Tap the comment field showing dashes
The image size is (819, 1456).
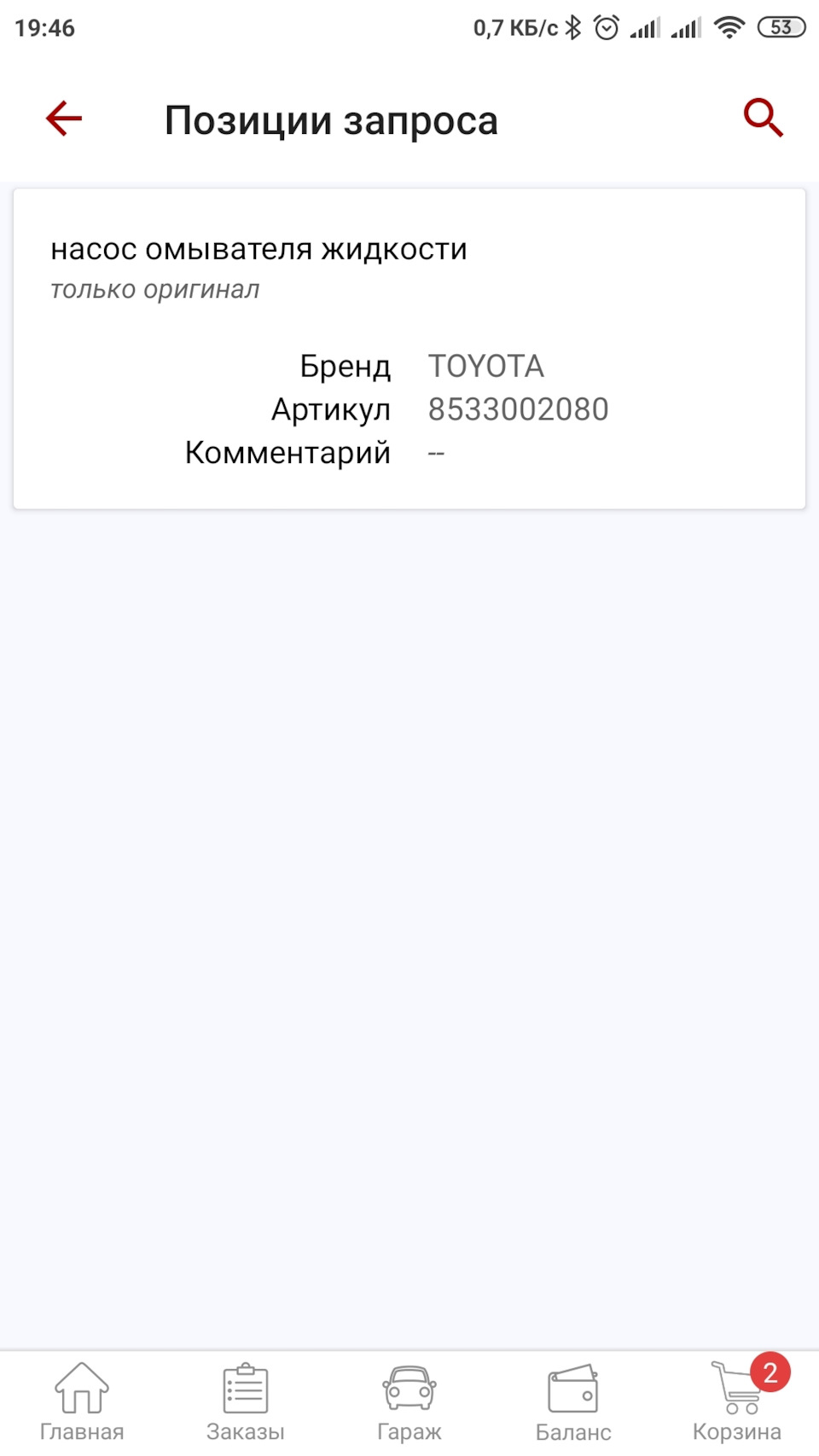tap(437, 452)
